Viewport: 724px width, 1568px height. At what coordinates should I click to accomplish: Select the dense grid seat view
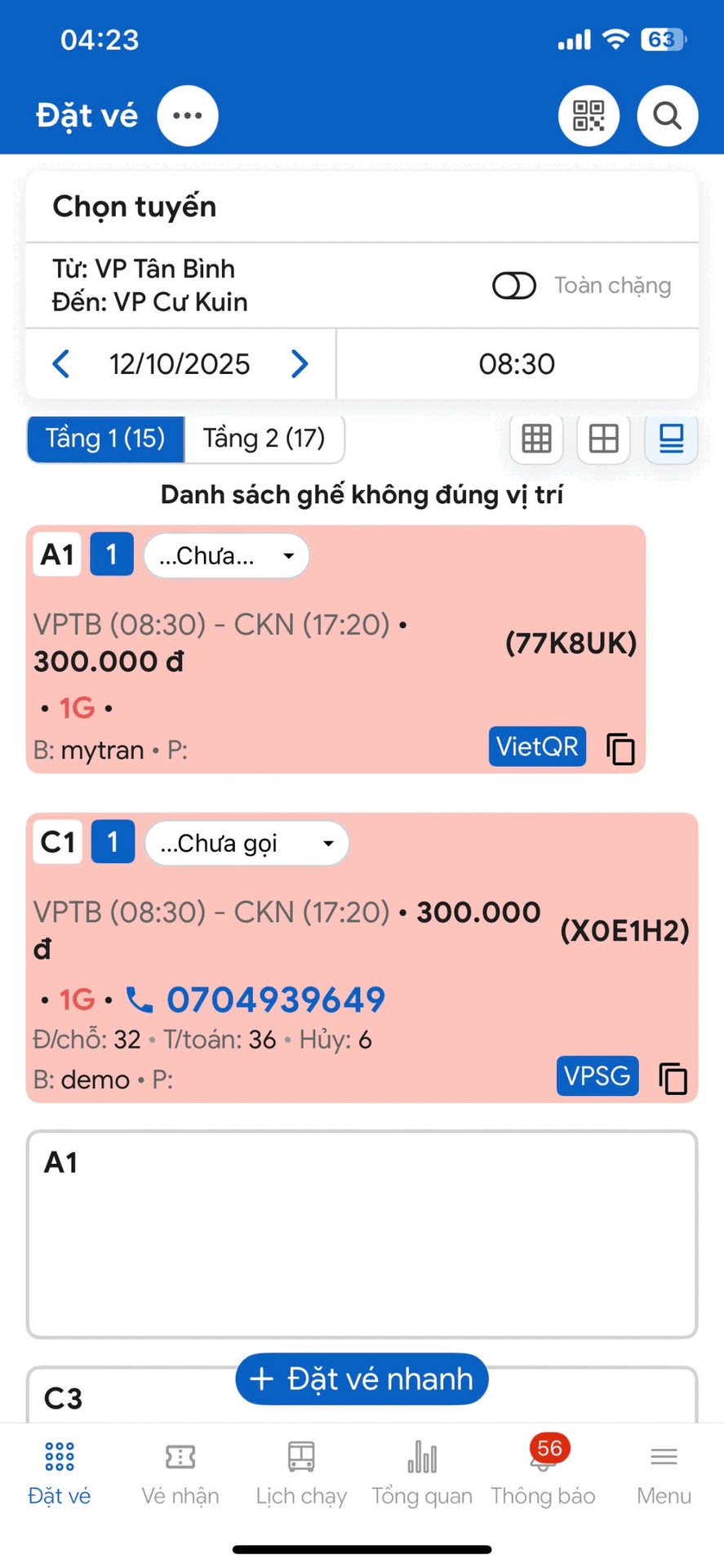pyautogui.click(x=536, y=439)
